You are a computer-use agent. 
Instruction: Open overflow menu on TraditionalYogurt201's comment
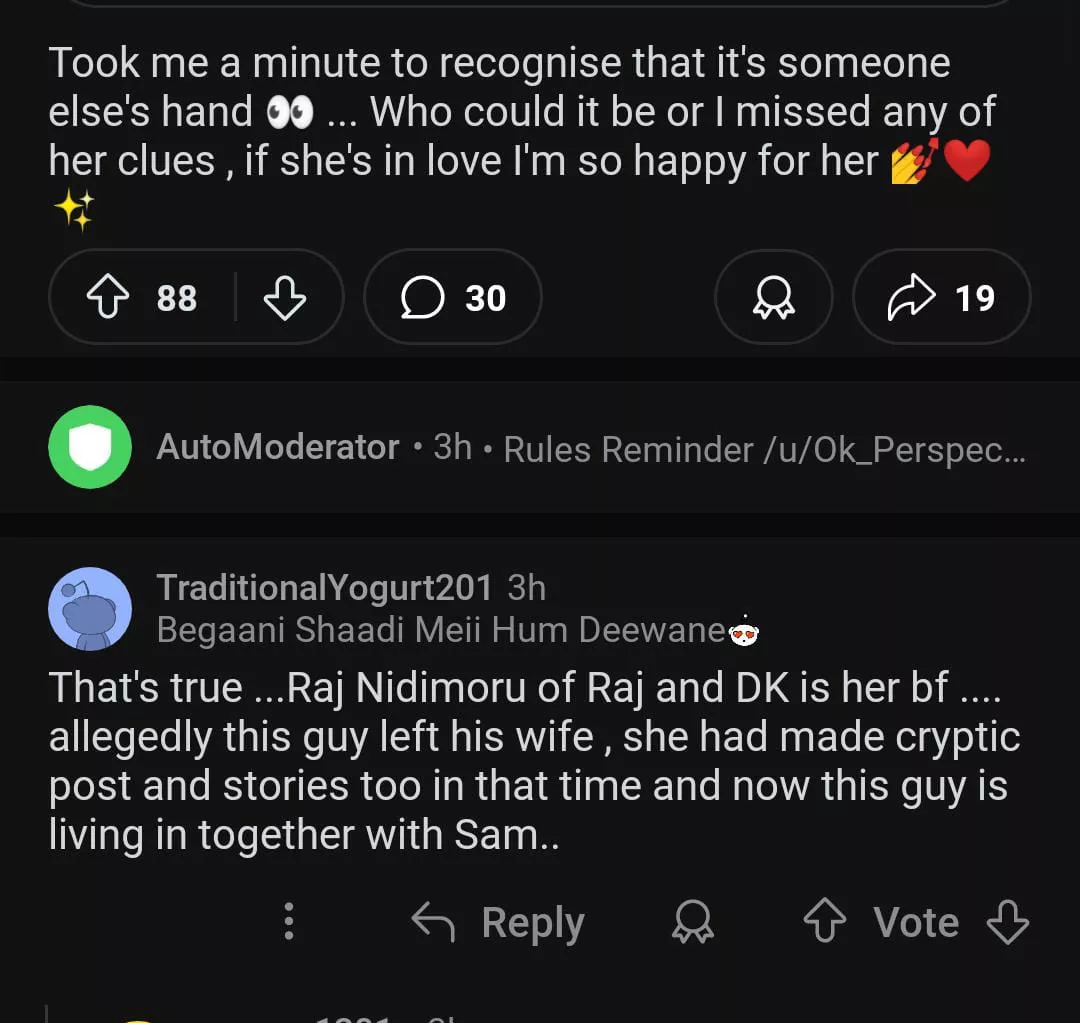[289, 921]
